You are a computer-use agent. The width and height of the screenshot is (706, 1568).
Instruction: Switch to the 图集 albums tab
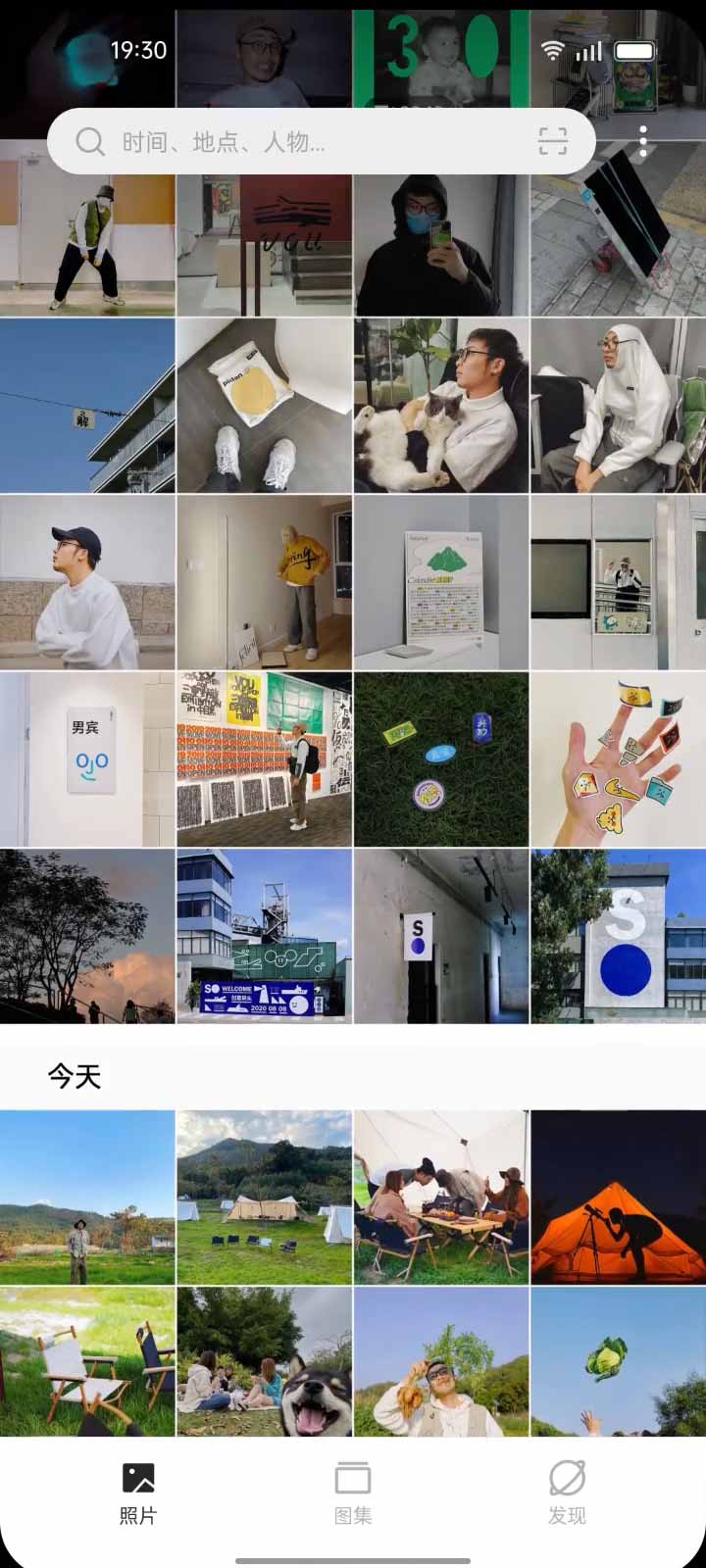[x=353, y=1493]
